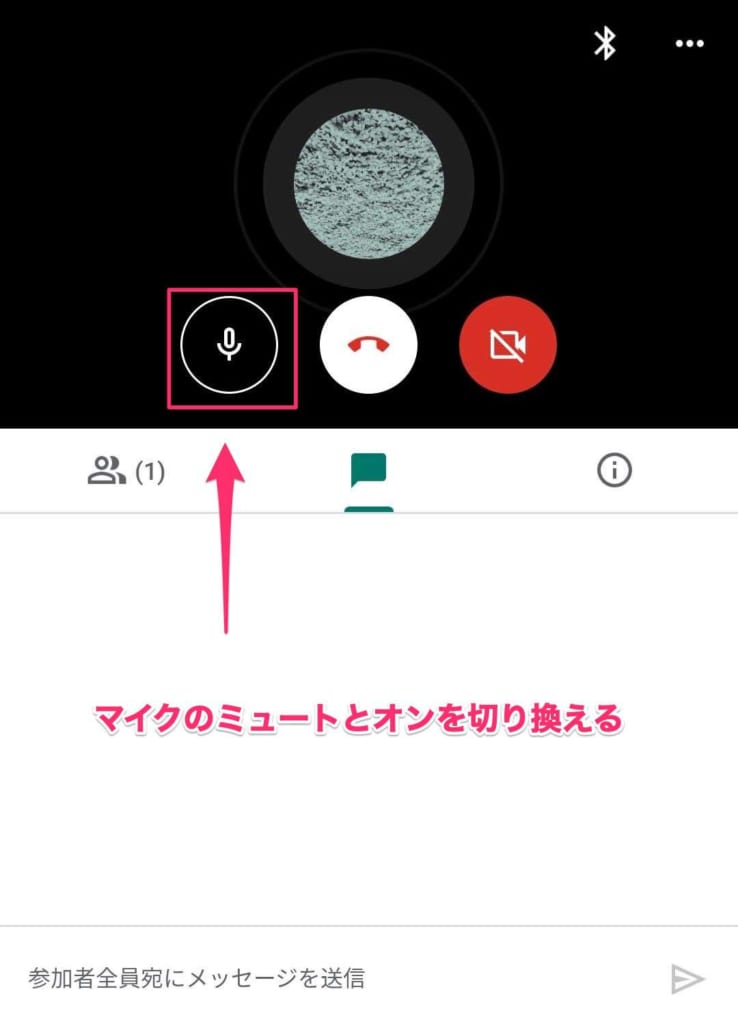Toggle the microphone mute button
Screen dimensions: 738x1024
[x=230, y=346]
